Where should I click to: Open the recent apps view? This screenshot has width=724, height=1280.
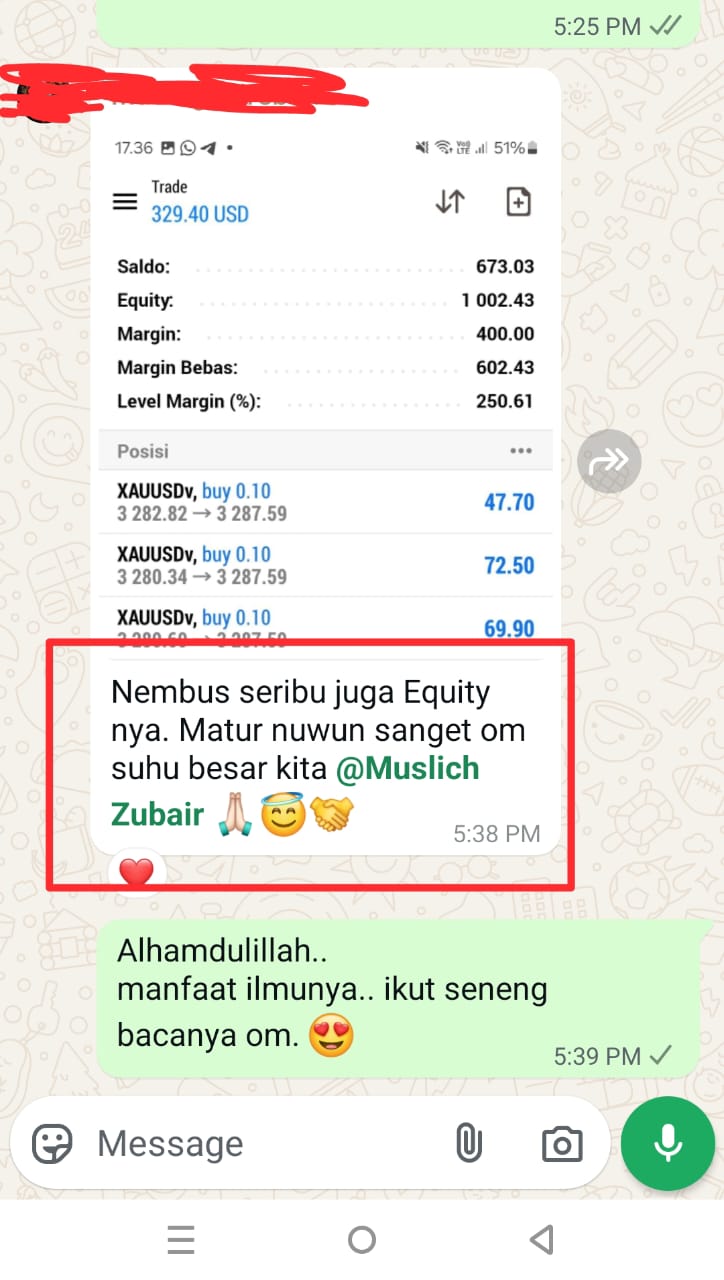tap(181, 1241)
